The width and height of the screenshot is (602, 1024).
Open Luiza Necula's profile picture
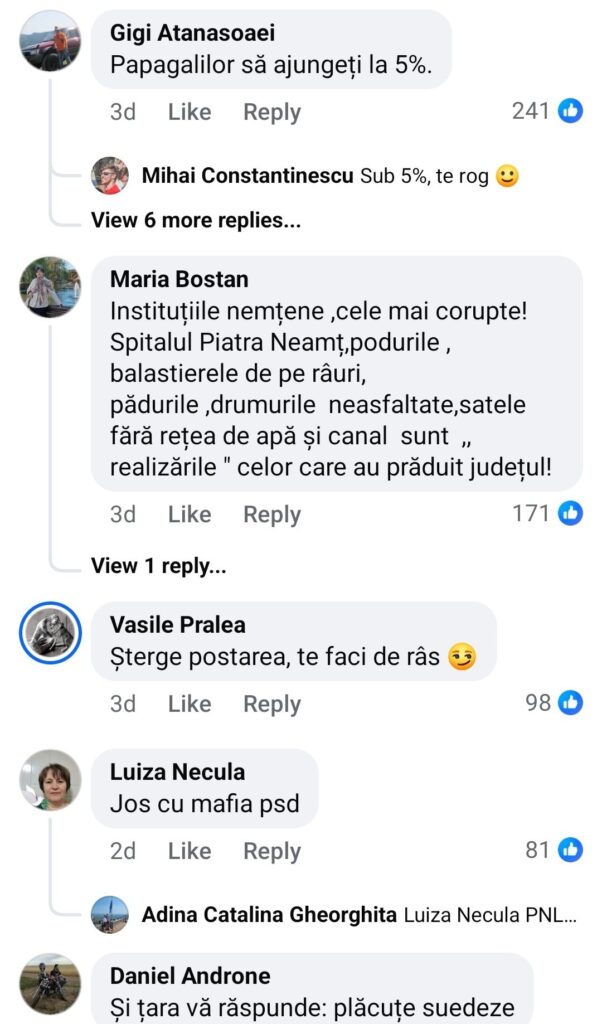[50, 779]
